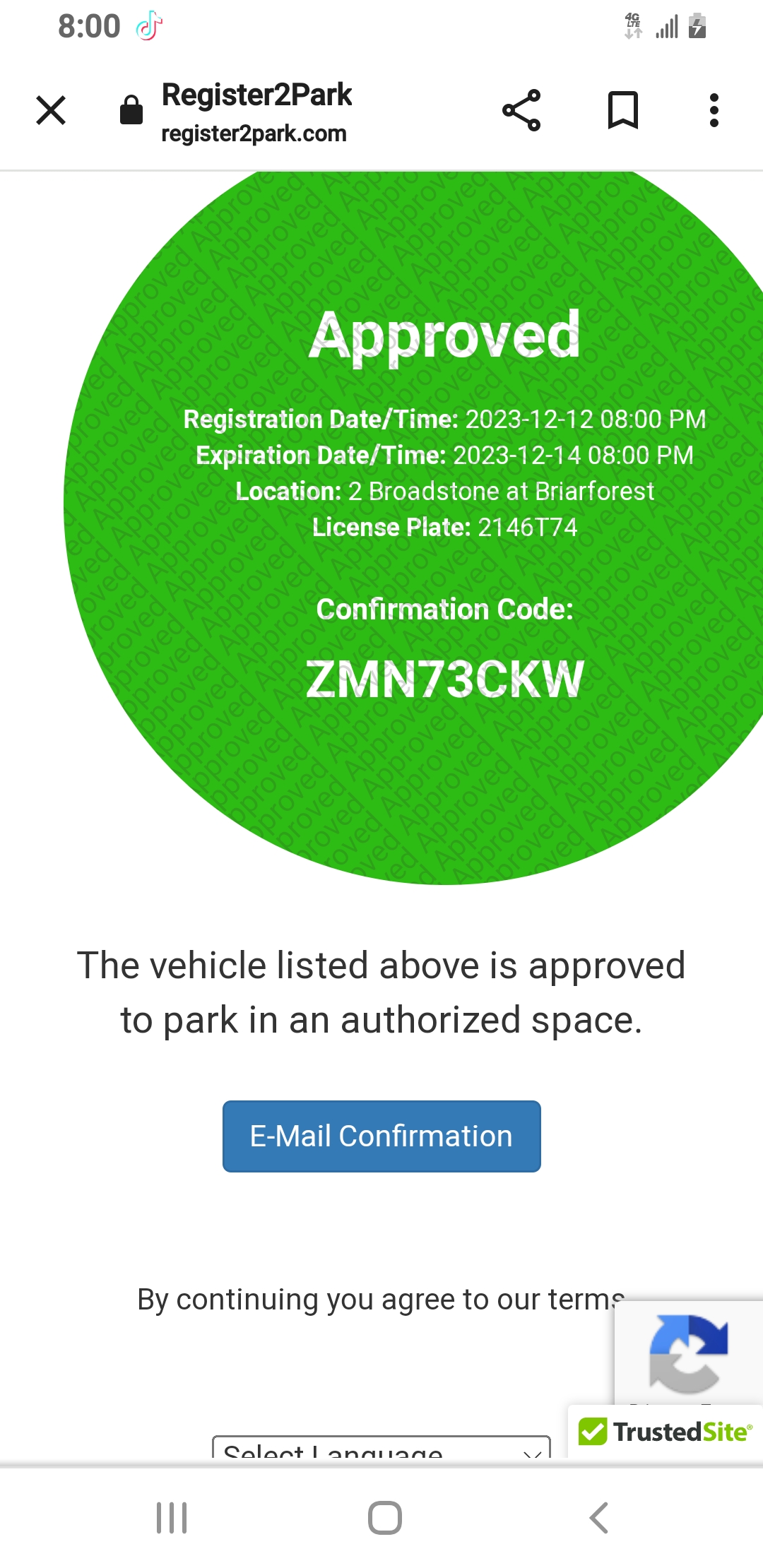Go back using the system back button

tap(598, 1517)
